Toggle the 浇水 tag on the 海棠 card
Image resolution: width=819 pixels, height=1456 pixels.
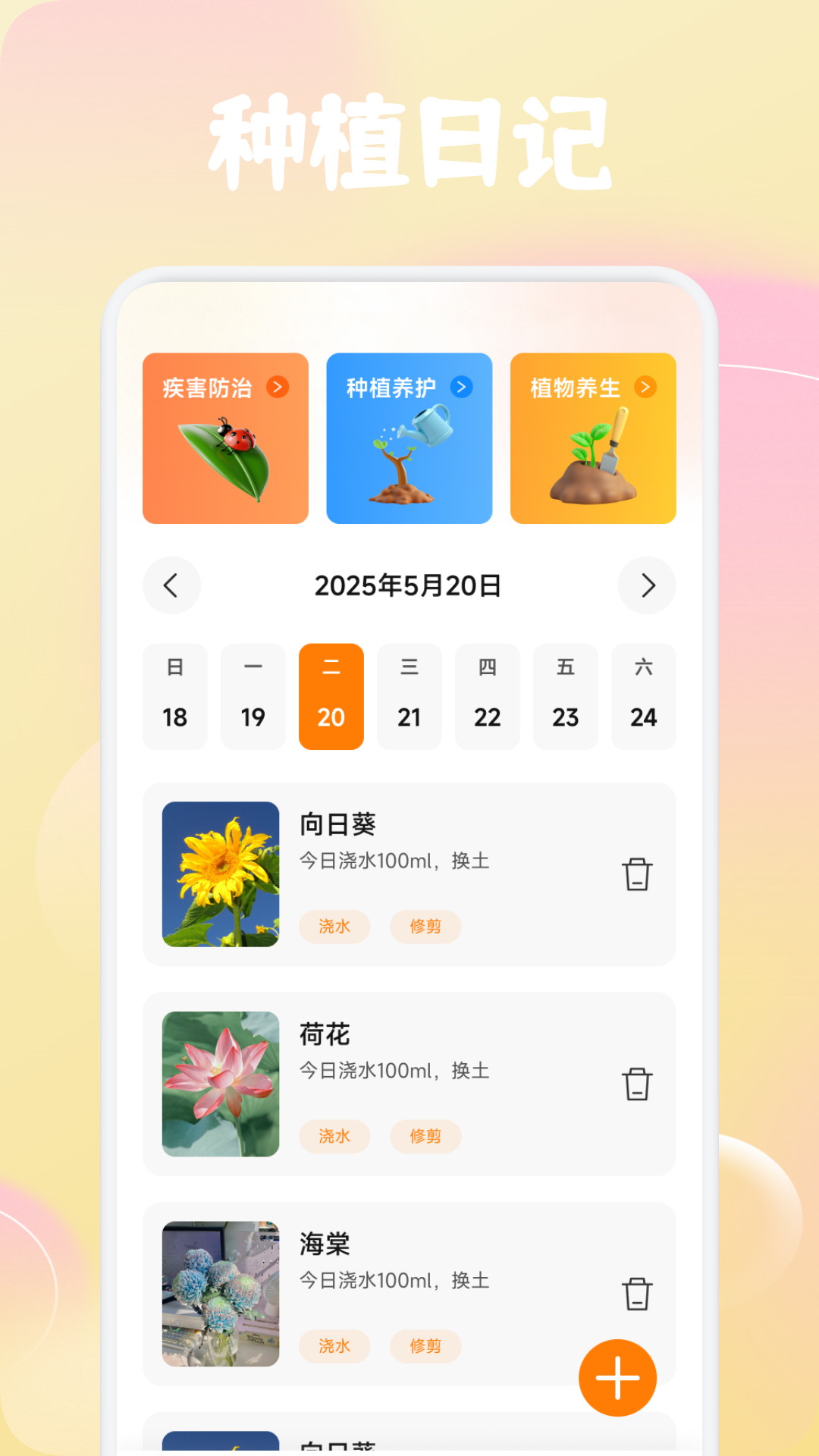(x=334, y=1346)
